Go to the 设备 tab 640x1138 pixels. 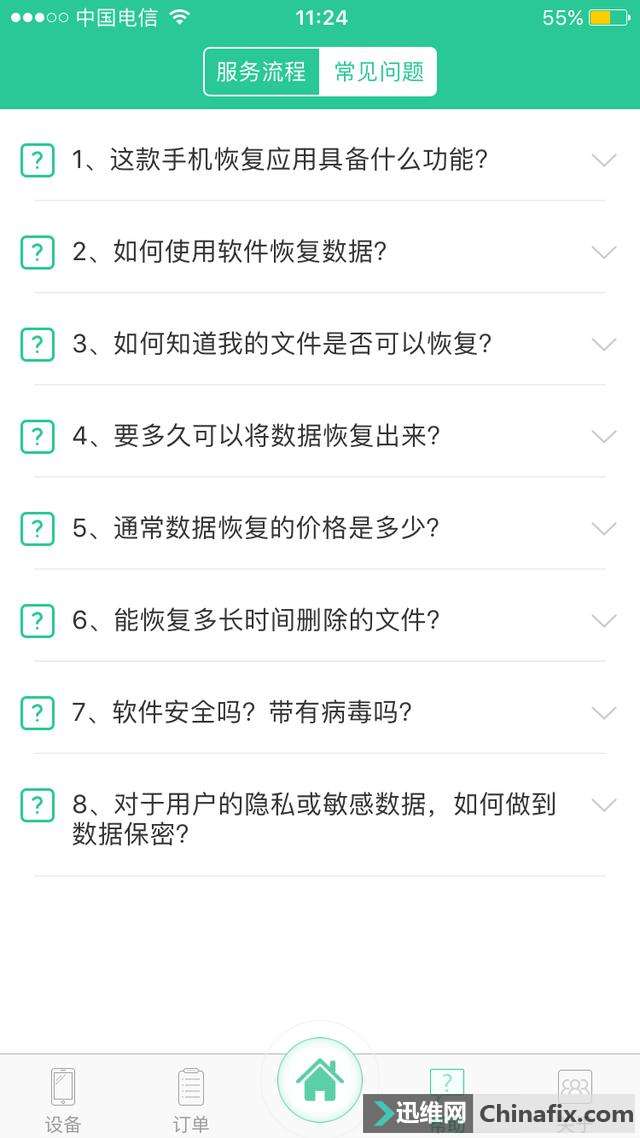coord(63,1098)
